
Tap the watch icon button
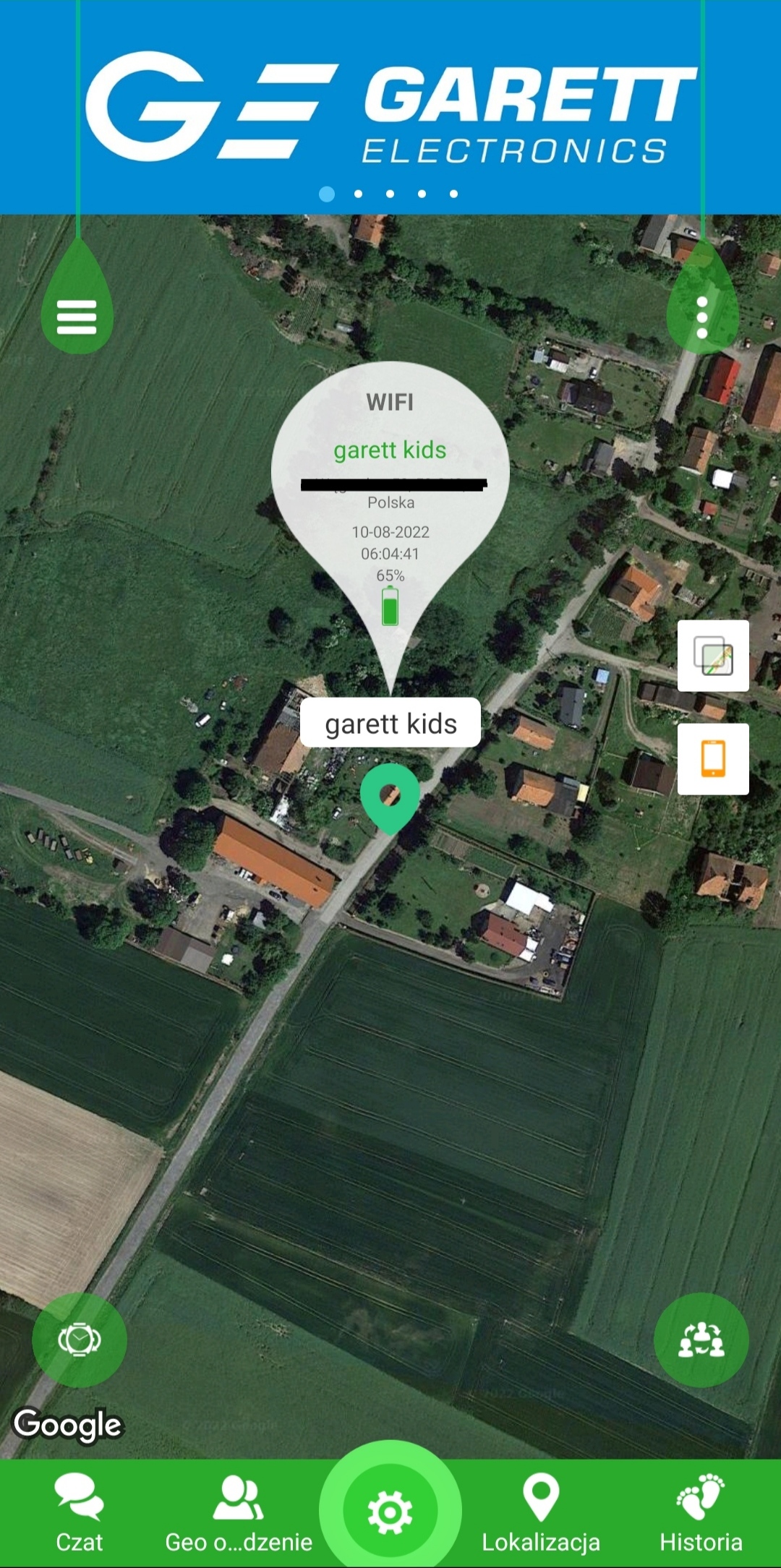click(x=80, y=1340)
